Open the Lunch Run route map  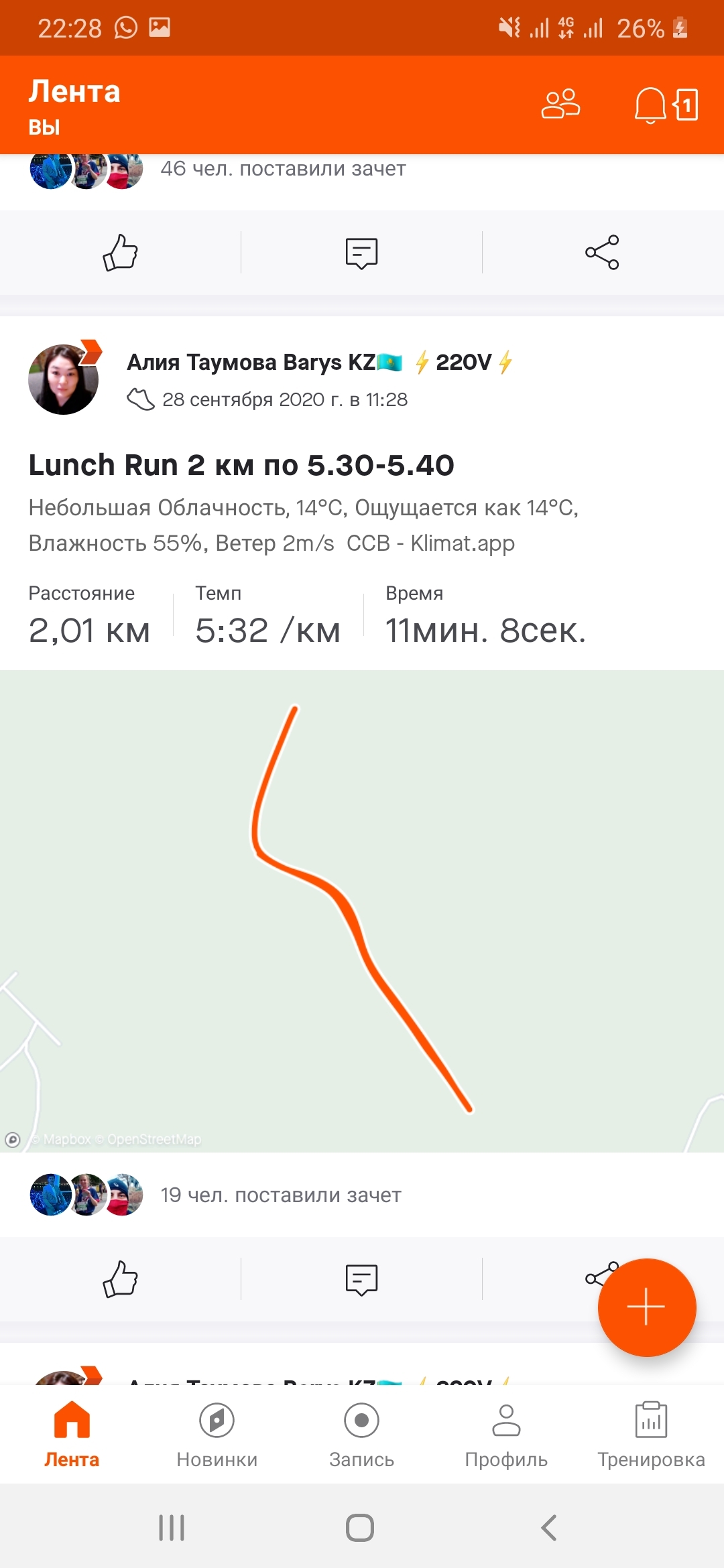pos(362,911)
